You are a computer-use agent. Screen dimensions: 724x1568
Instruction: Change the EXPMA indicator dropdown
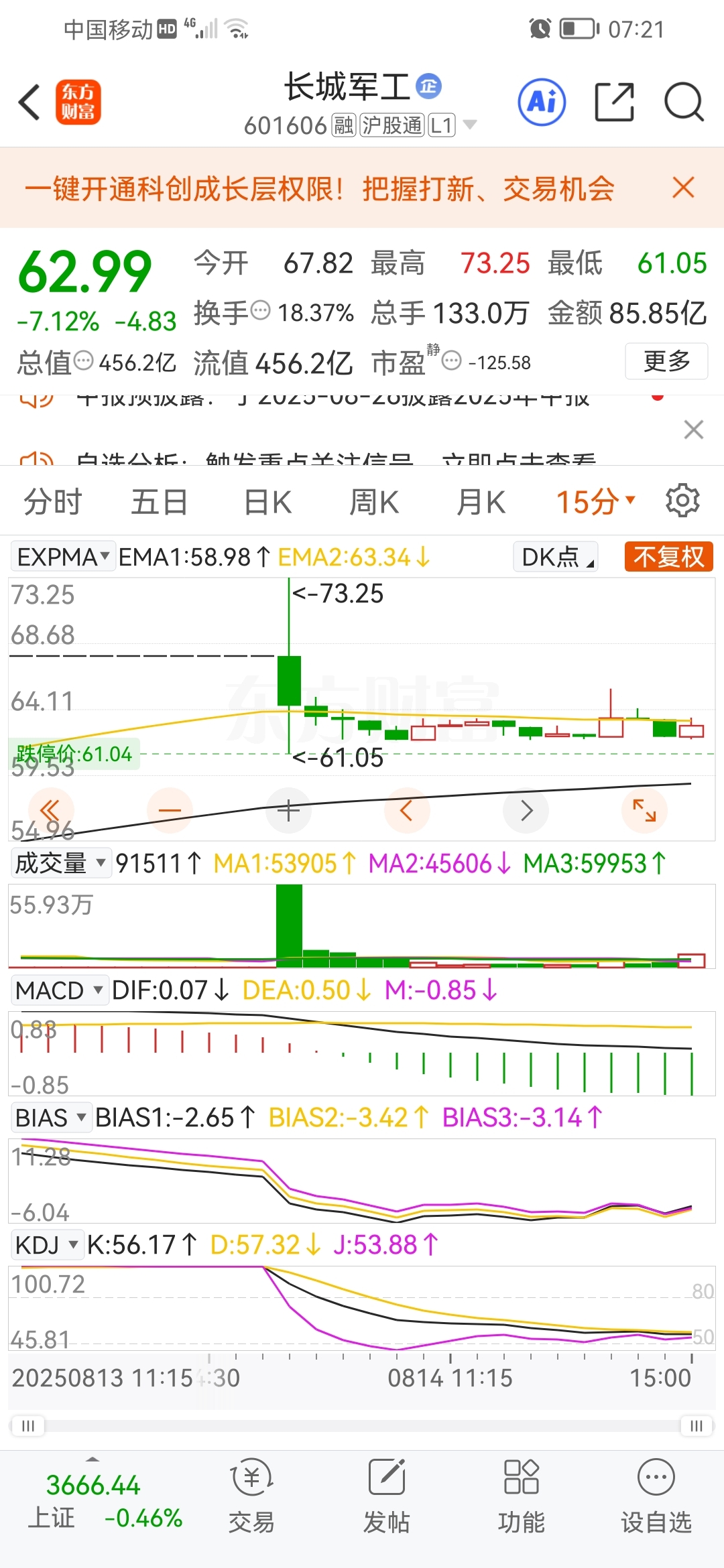pos(62,557)
